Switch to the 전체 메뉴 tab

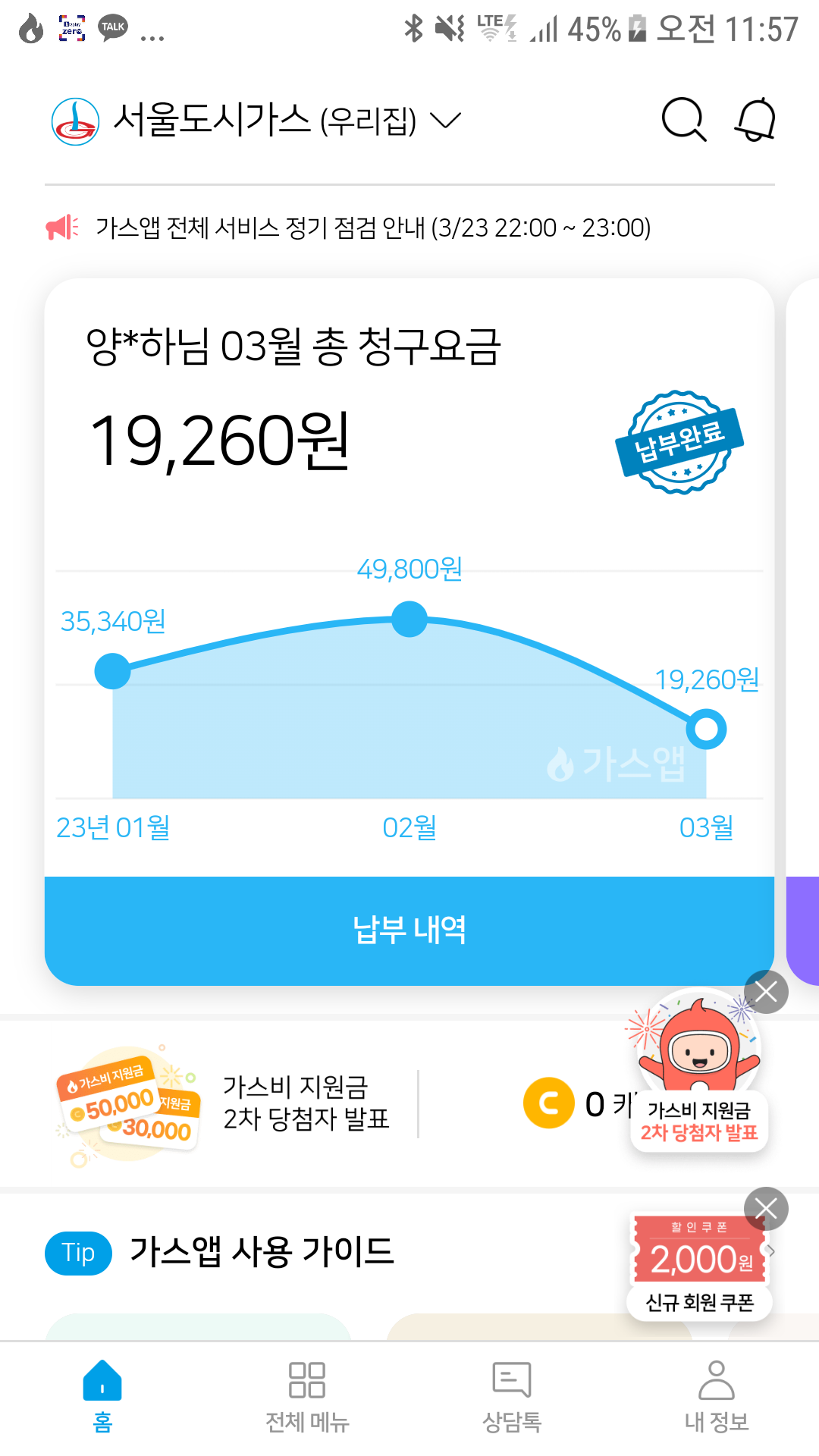click(307, 1395)
